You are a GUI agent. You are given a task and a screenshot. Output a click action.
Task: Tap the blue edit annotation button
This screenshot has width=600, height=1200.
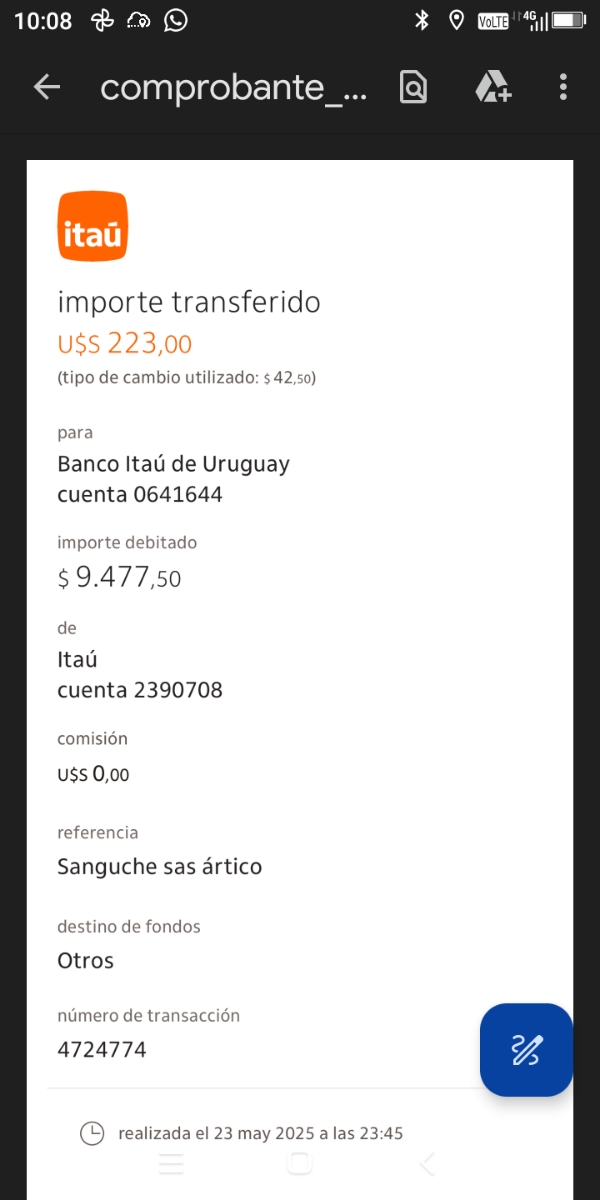coord(526,1050)
